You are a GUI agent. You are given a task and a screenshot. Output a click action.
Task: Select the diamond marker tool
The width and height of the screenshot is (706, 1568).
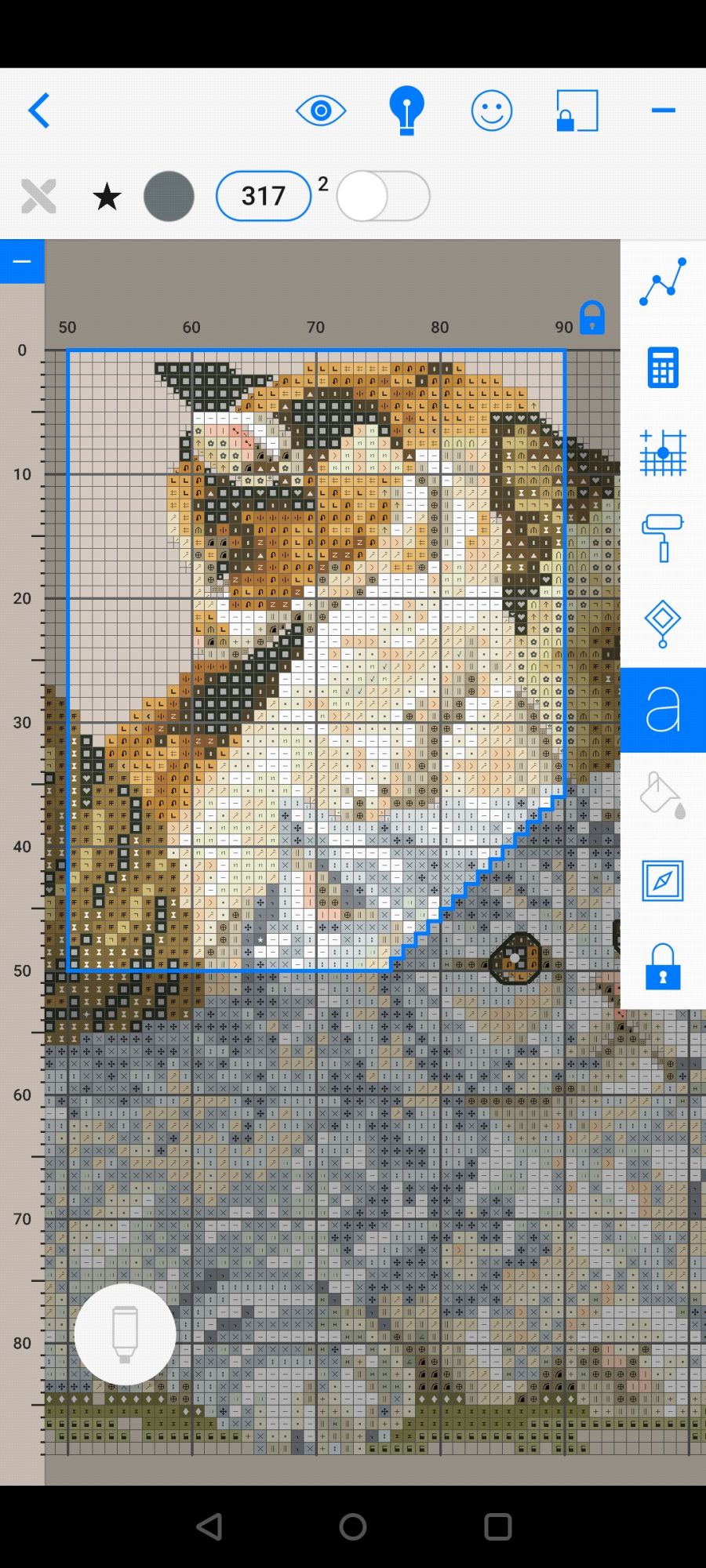coord(663,623)
